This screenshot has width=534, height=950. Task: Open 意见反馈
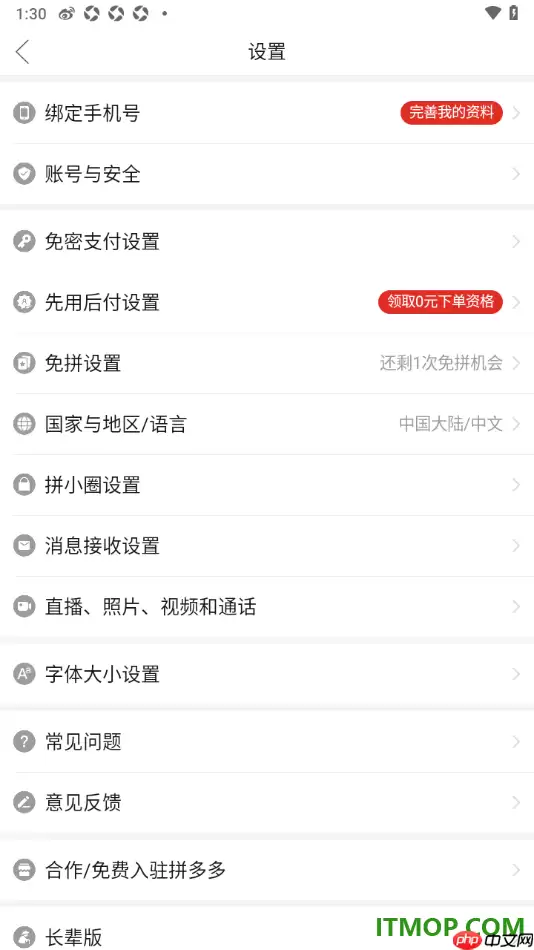(x=267, y=803)
